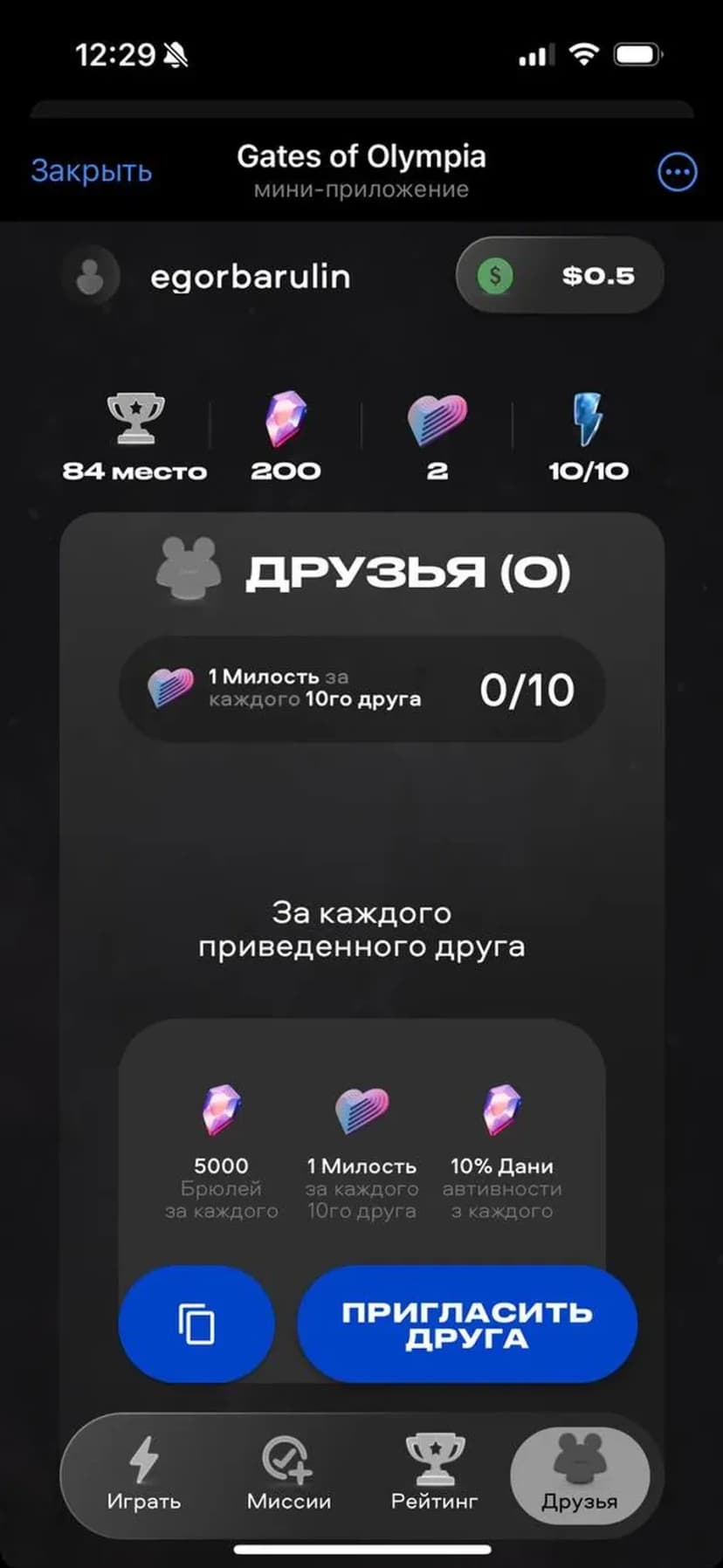This screenshot has height=1568, width=723.
Task: Open the $0.5 balance button
Action: [560, 276]
